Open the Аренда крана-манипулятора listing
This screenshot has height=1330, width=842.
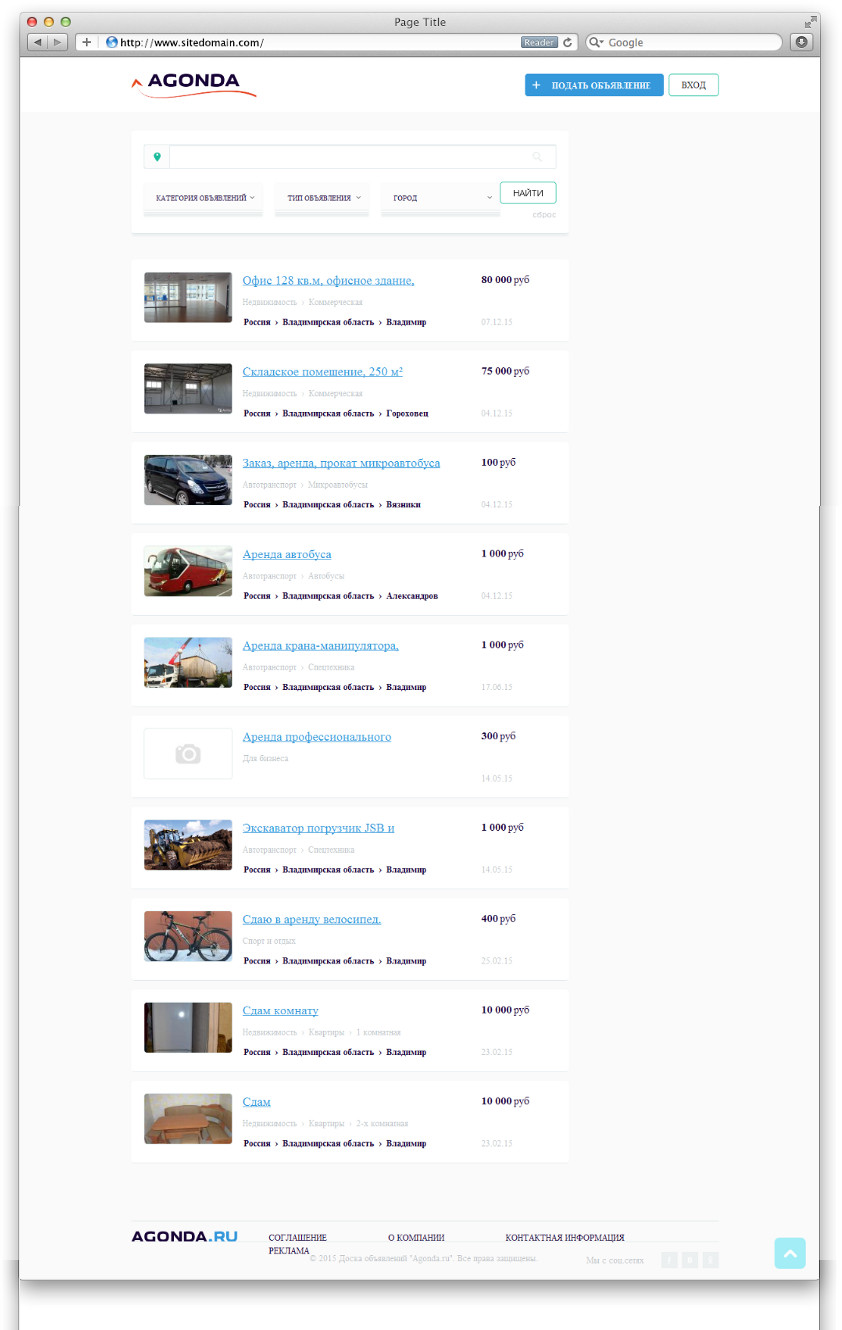(x=320, y=645)
